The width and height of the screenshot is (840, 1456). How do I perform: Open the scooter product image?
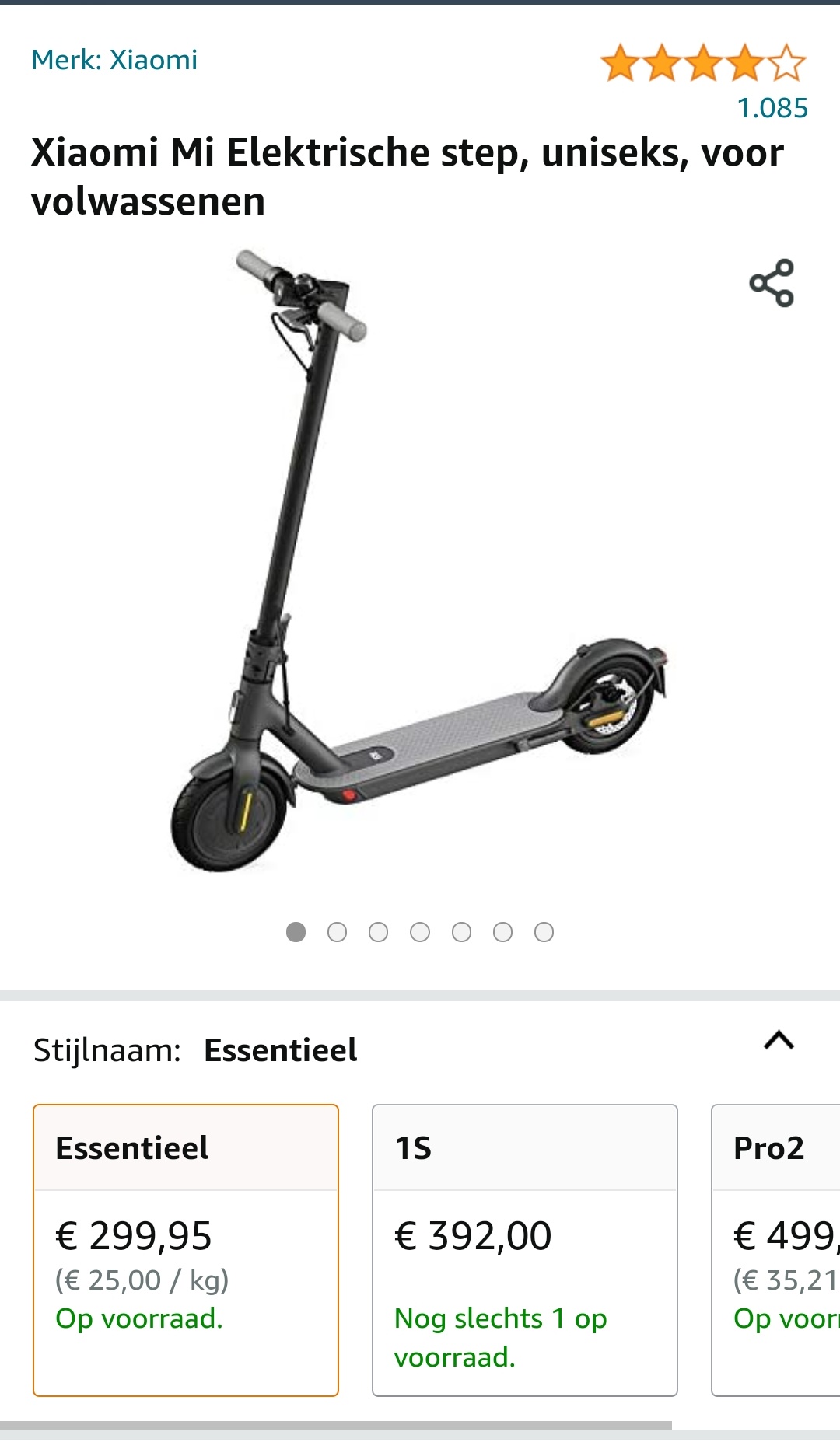[420, 561]
